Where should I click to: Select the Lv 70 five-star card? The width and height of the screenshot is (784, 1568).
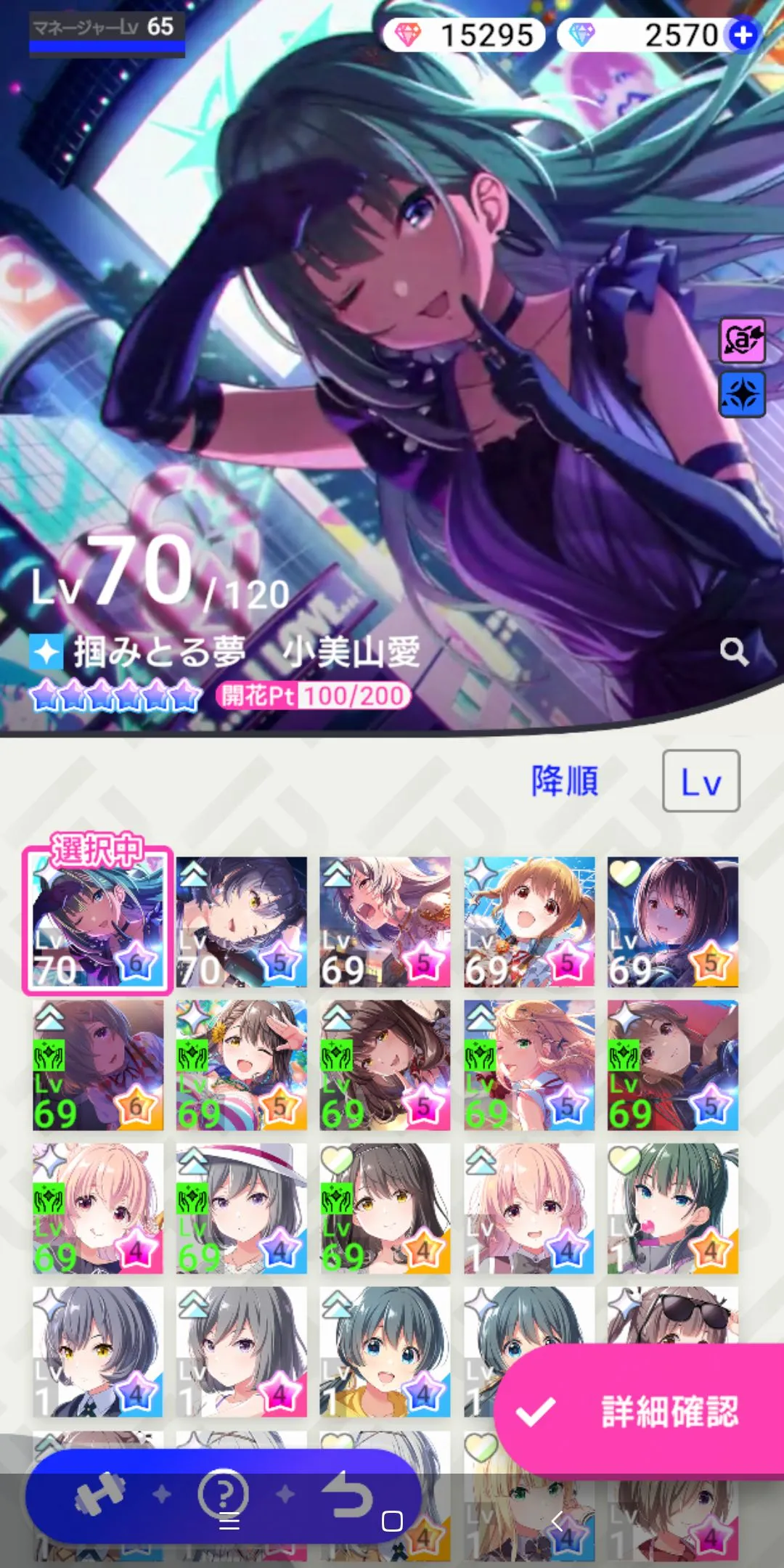tap(242, 921)
